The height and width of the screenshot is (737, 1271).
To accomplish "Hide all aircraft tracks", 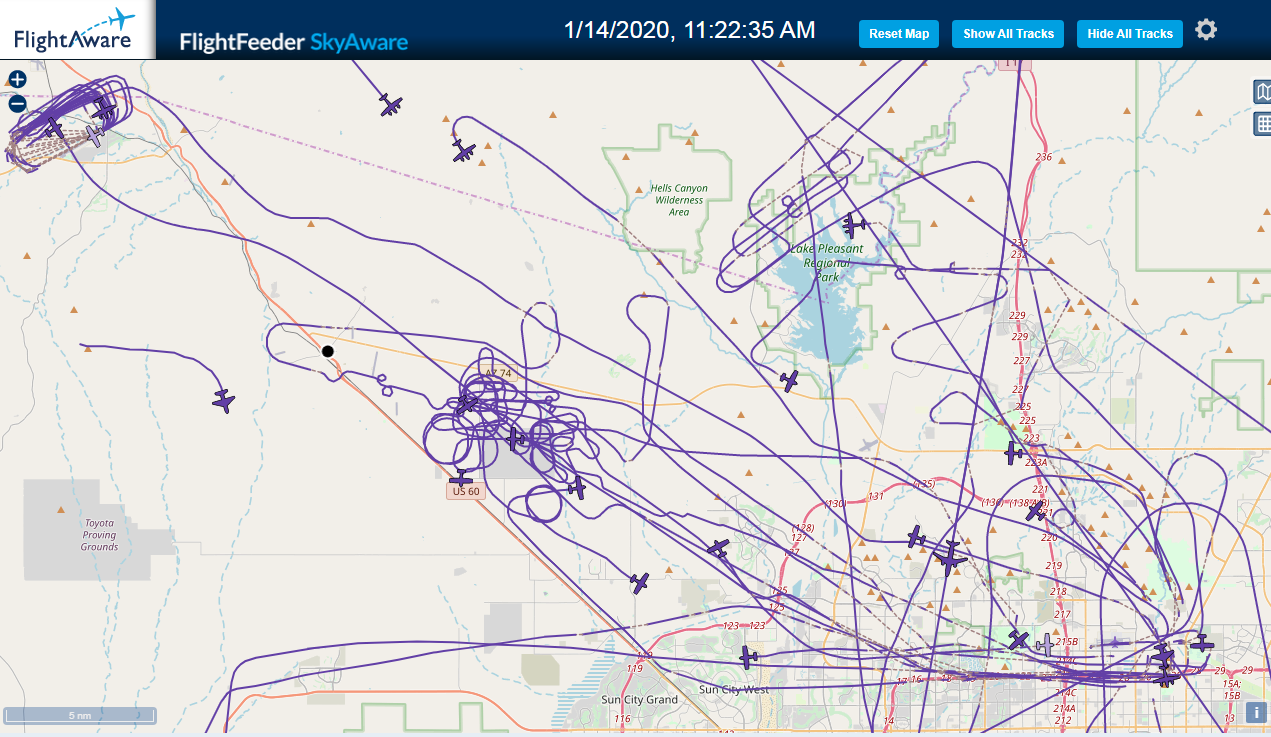I will (x=1130, y=34).
